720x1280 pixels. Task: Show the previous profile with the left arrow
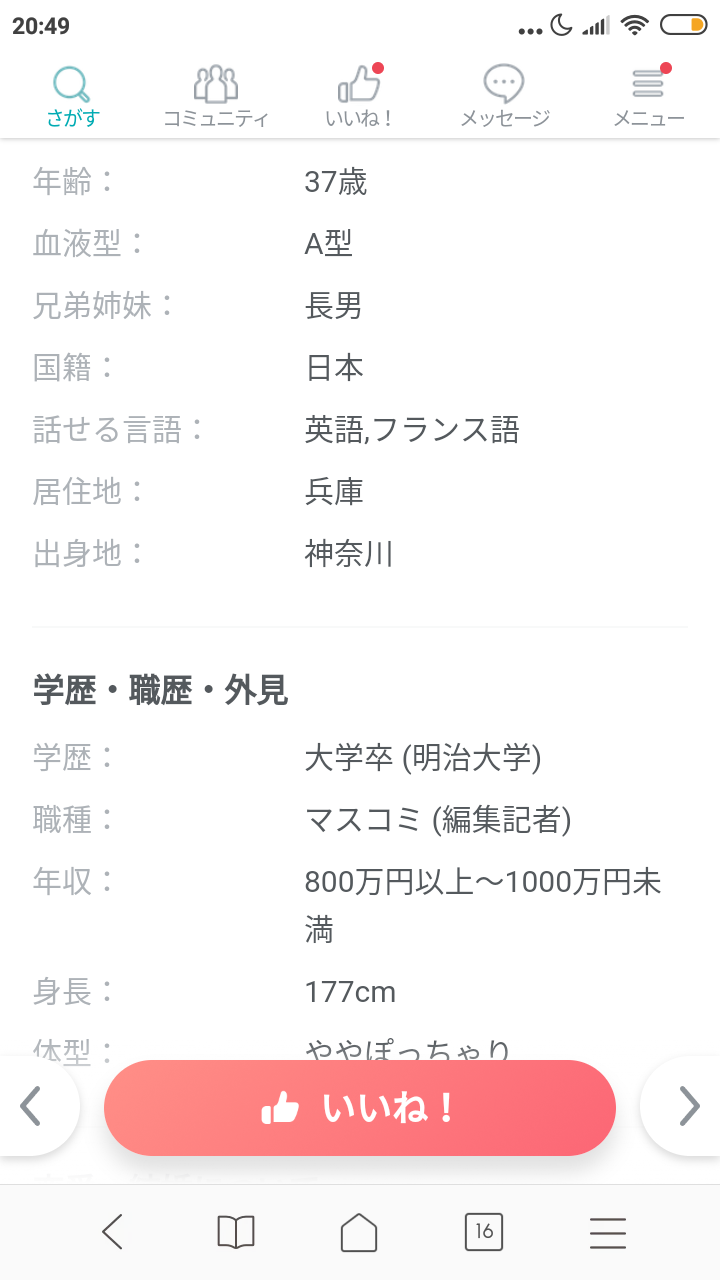[32, 1106]
